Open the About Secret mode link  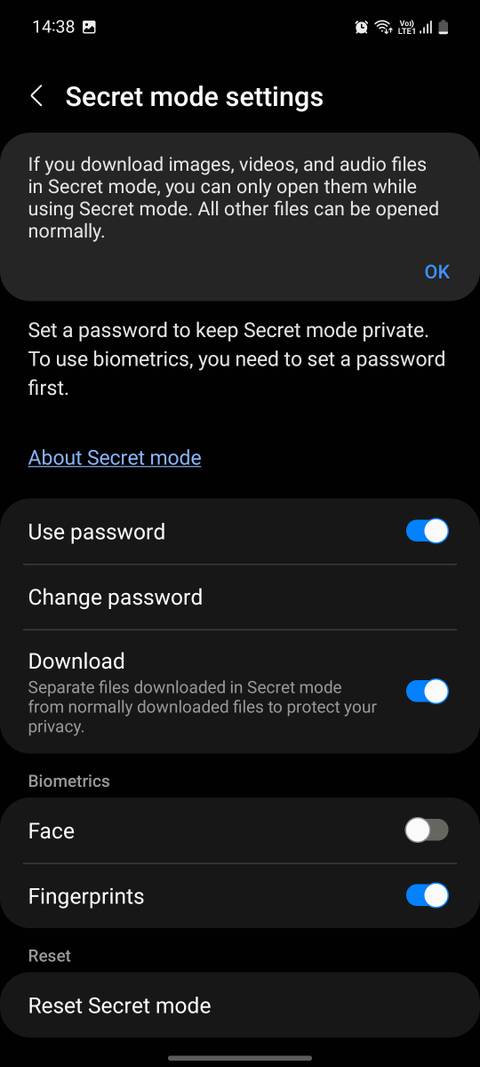pyautogui.click(x=114, y=457)
